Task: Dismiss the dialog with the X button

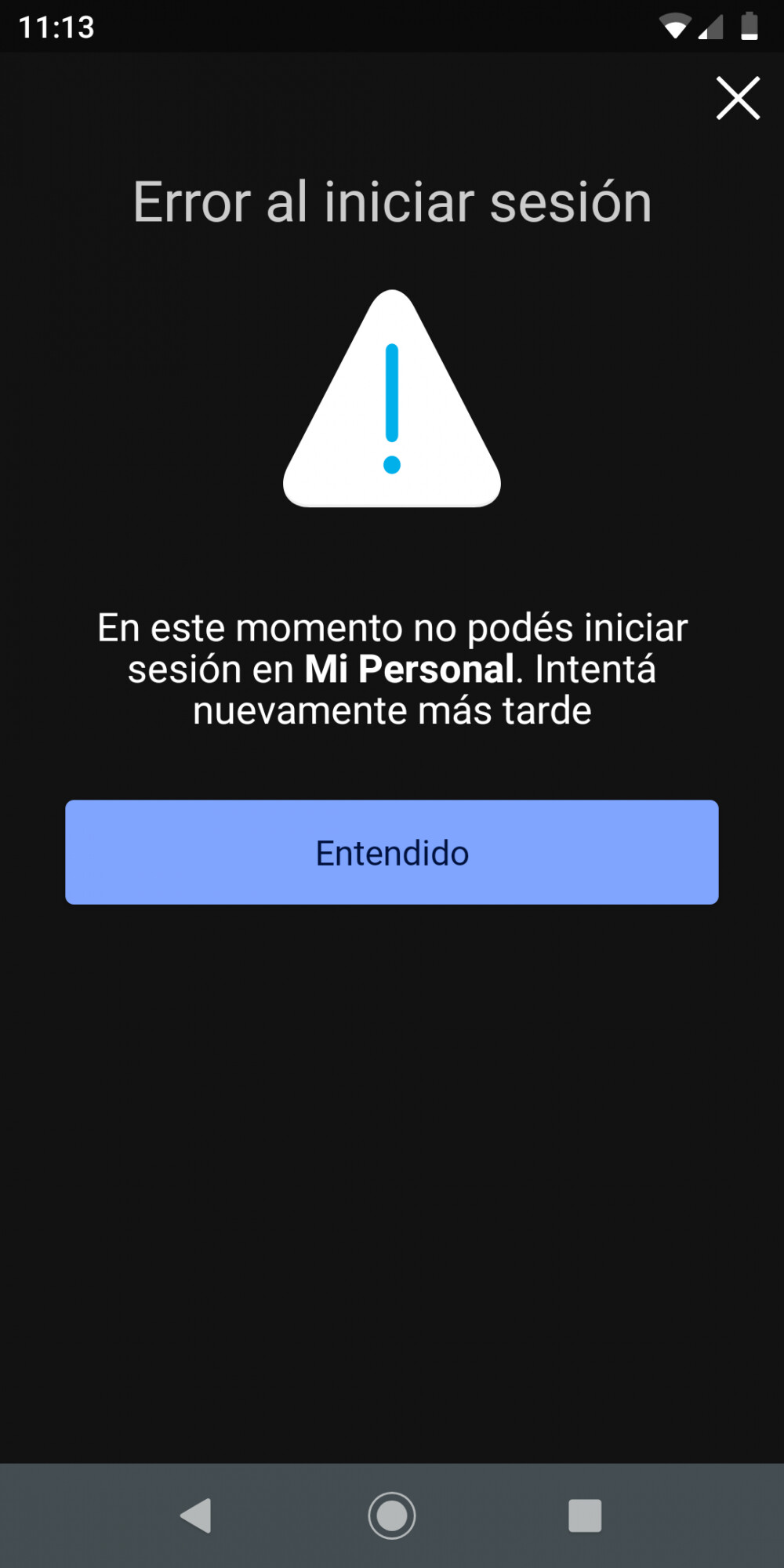Action: (x=737, y=98)
